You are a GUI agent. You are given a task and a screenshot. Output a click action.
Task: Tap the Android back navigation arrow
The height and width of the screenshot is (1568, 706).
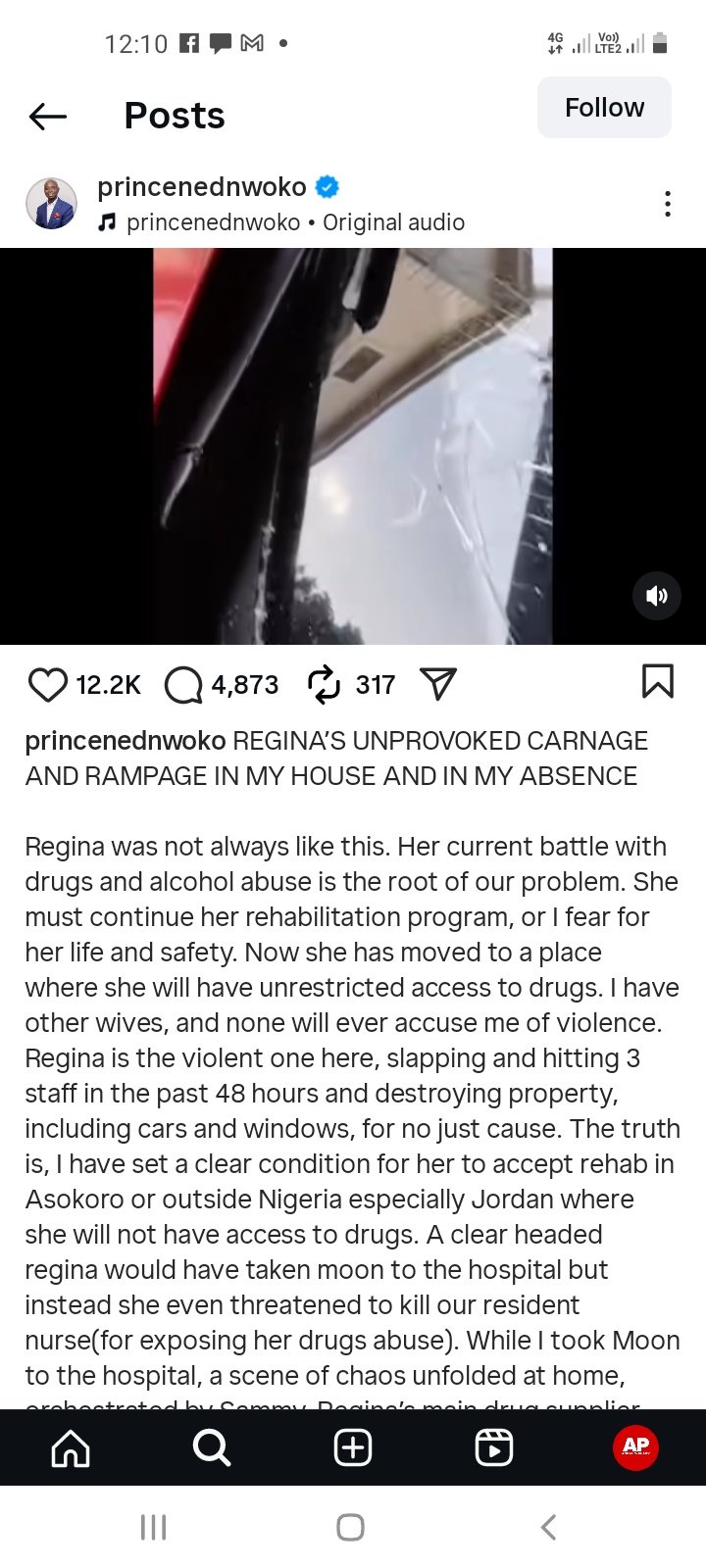547,1526
